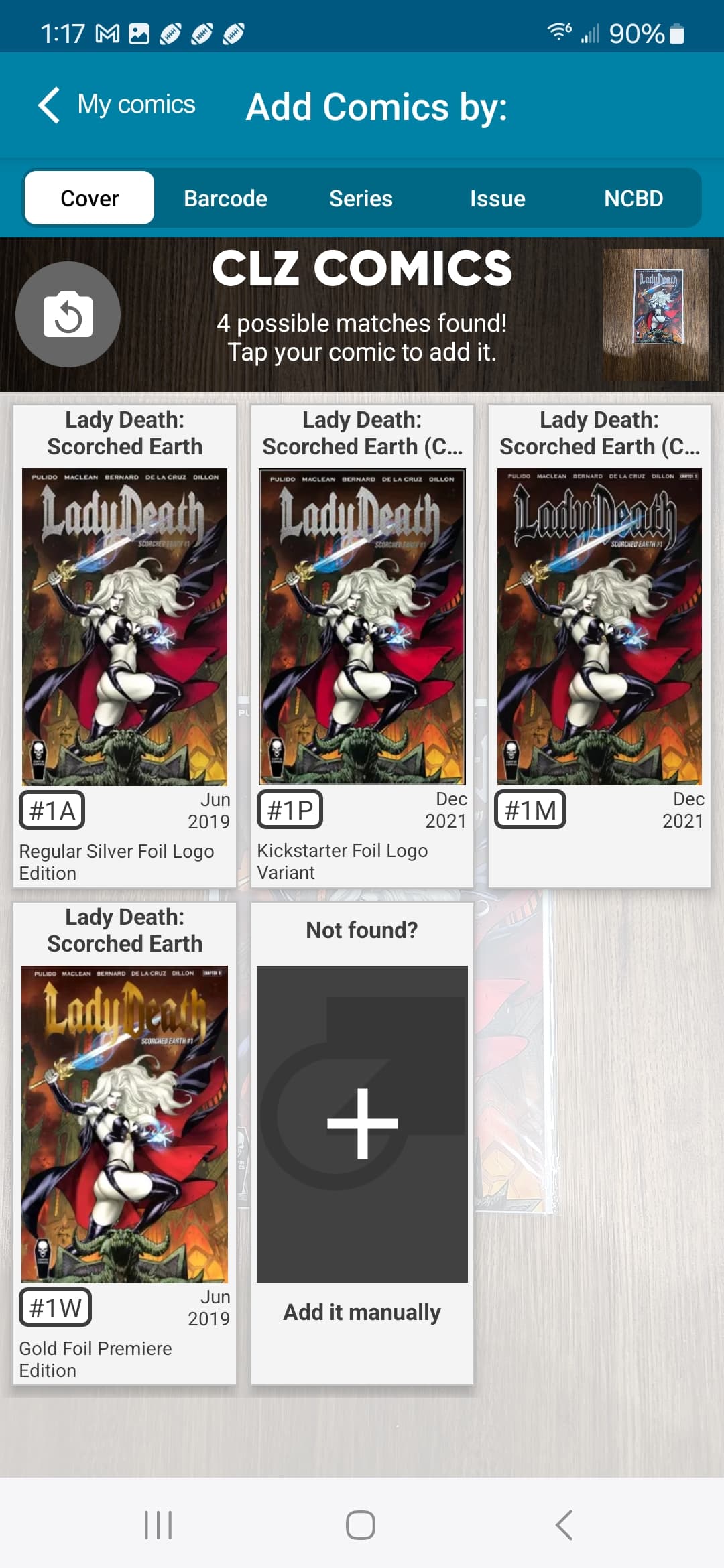The image size is (724, 1568).
Task: Switch to the NCBD tab
Action: click(633, 198)
